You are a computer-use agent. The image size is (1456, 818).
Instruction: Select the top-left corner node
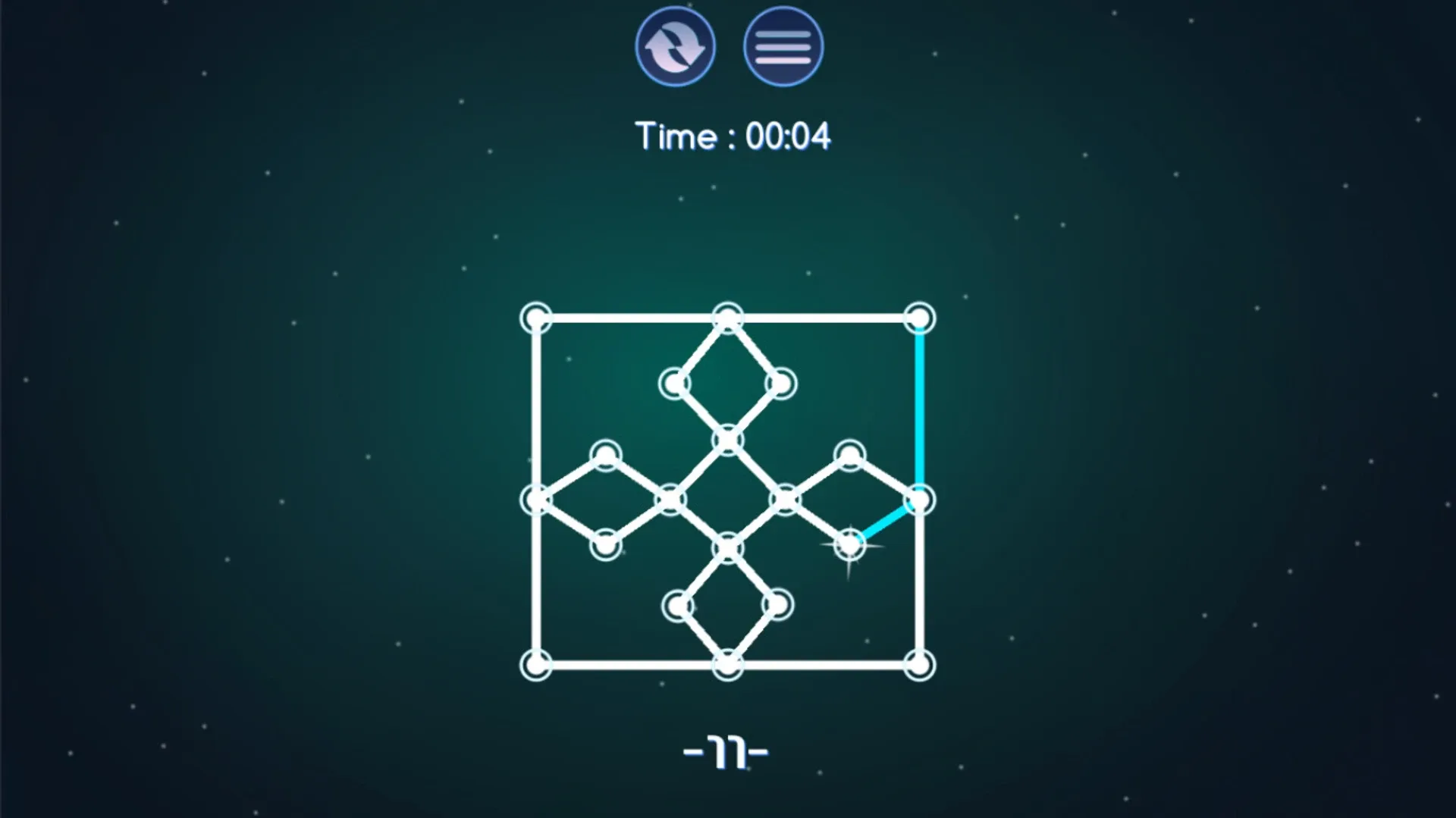[x=536, y=318]
